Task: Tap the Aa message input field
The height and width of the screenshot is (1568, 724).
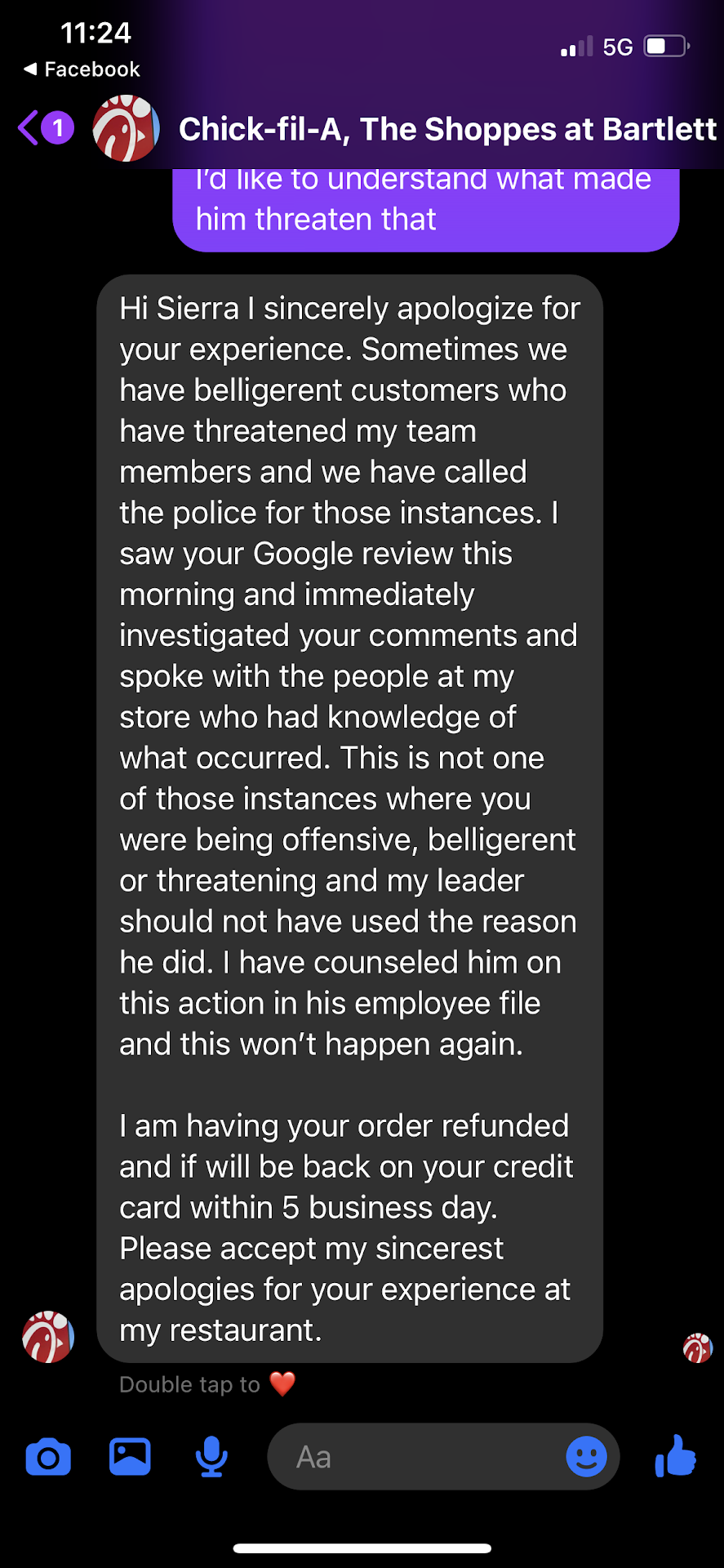Action: [x=416, y=1457]
